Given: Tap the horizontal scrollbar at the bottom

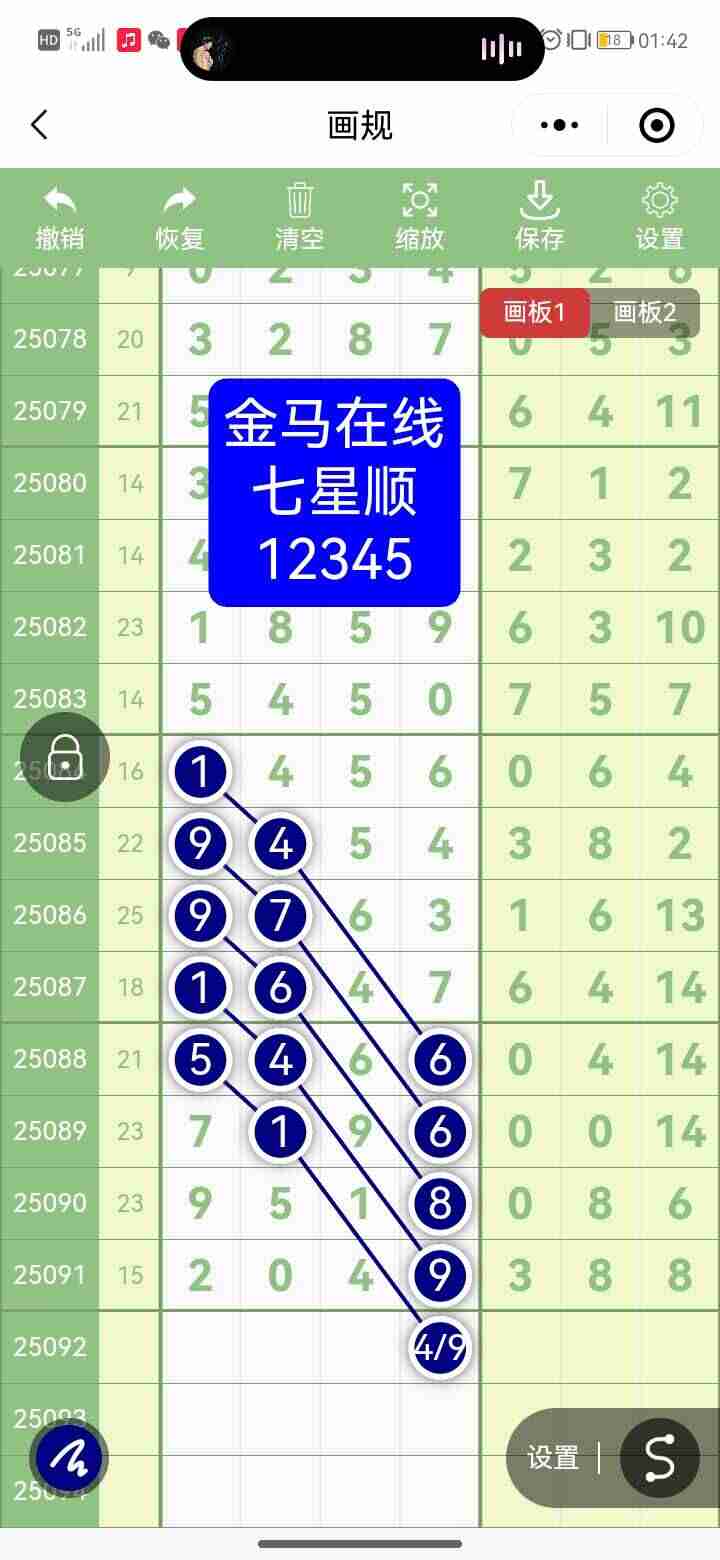Looking at the screenshot, I should click(360, 1543).
